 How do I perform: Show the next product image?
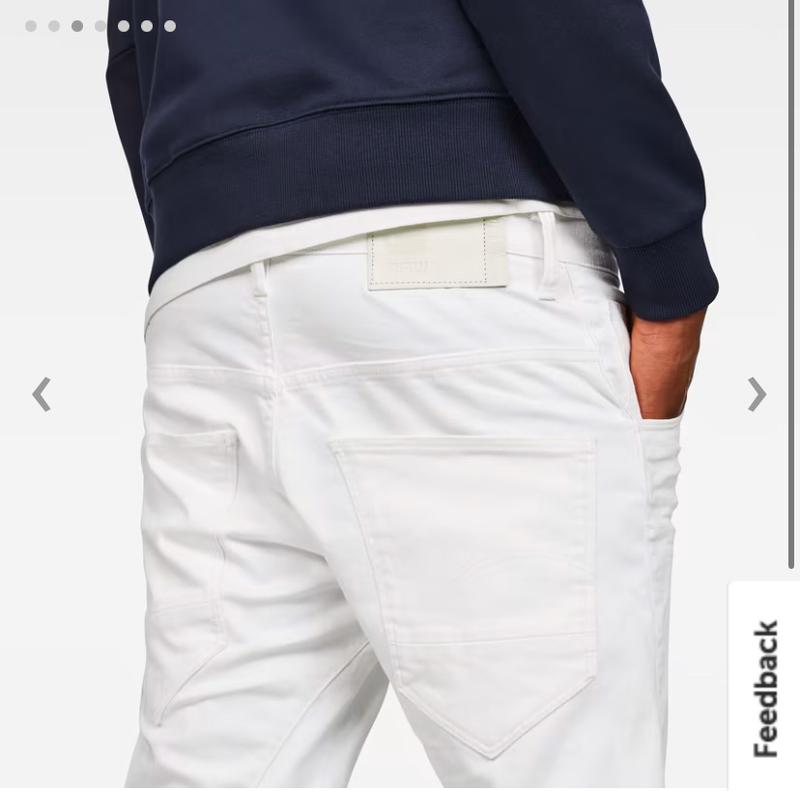point(757,394)
